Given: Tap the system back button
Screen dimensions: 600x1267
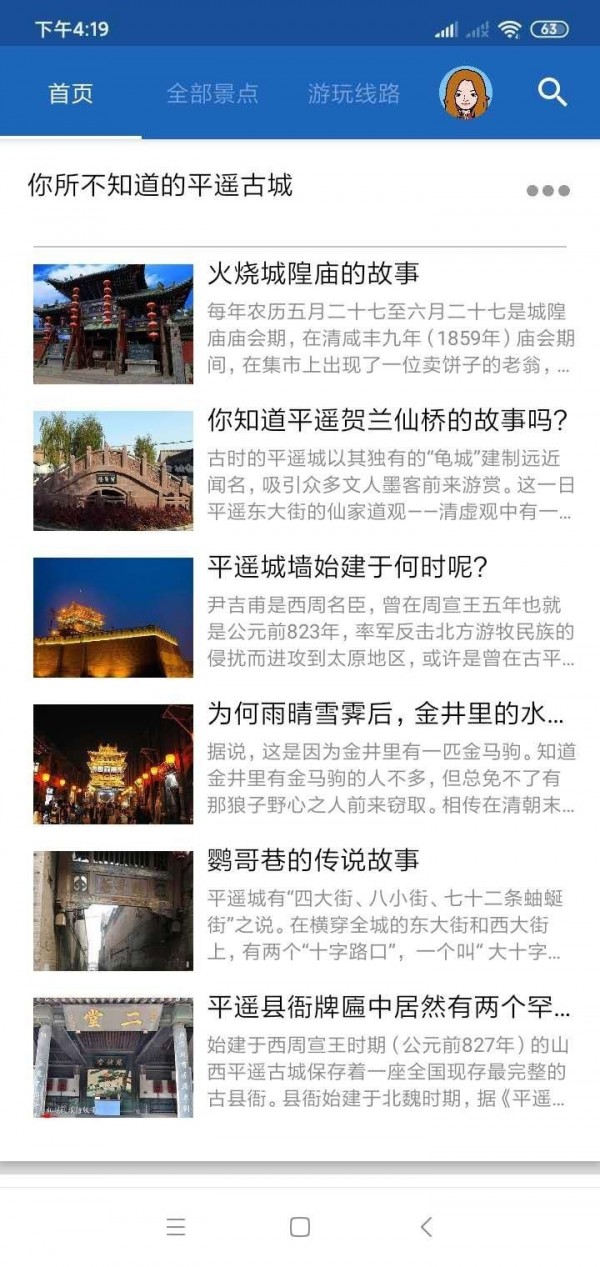Looking at the screenshot, I should tap(426, 1227).
